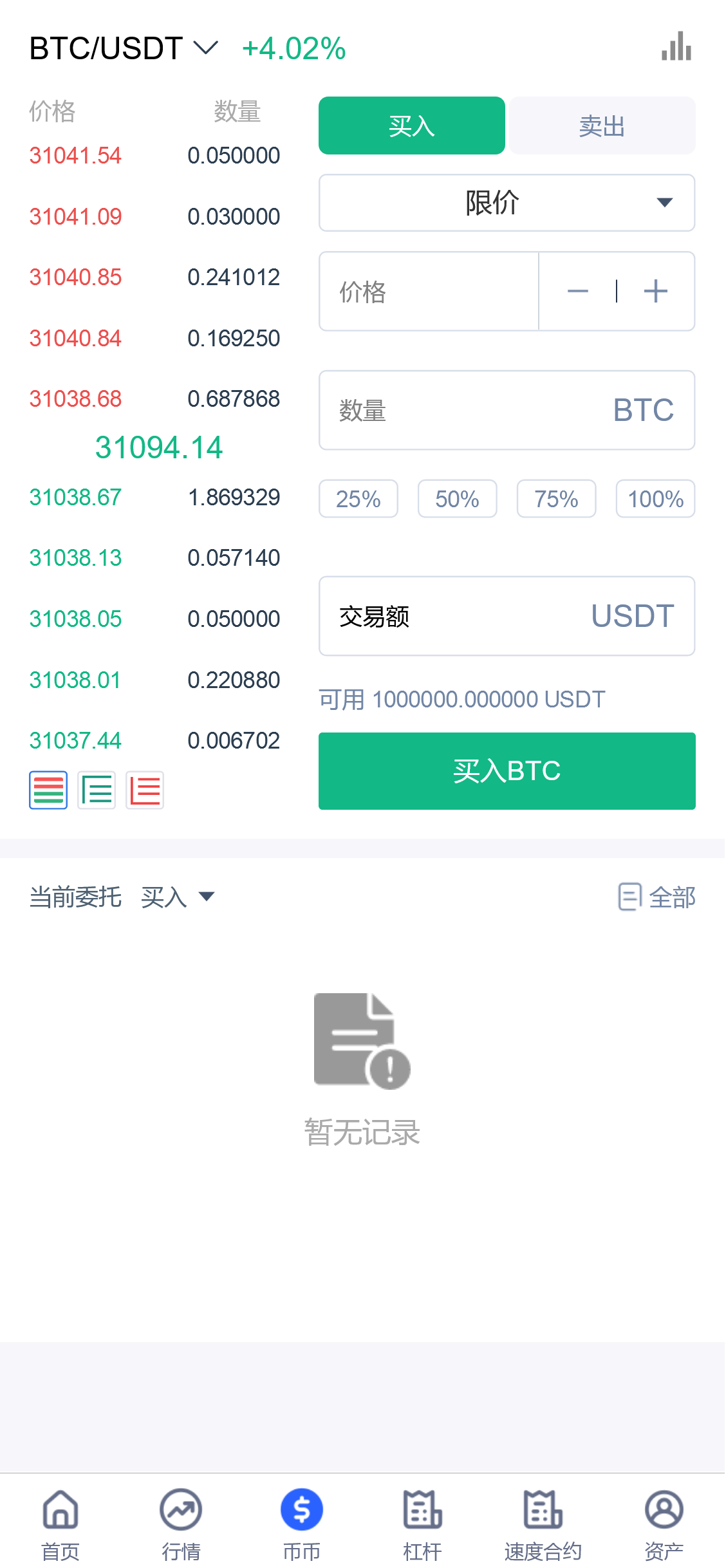This screenshot has width=726, height=1568.
Task: Select the 100% amount option
Action: [x=655, y=498]
